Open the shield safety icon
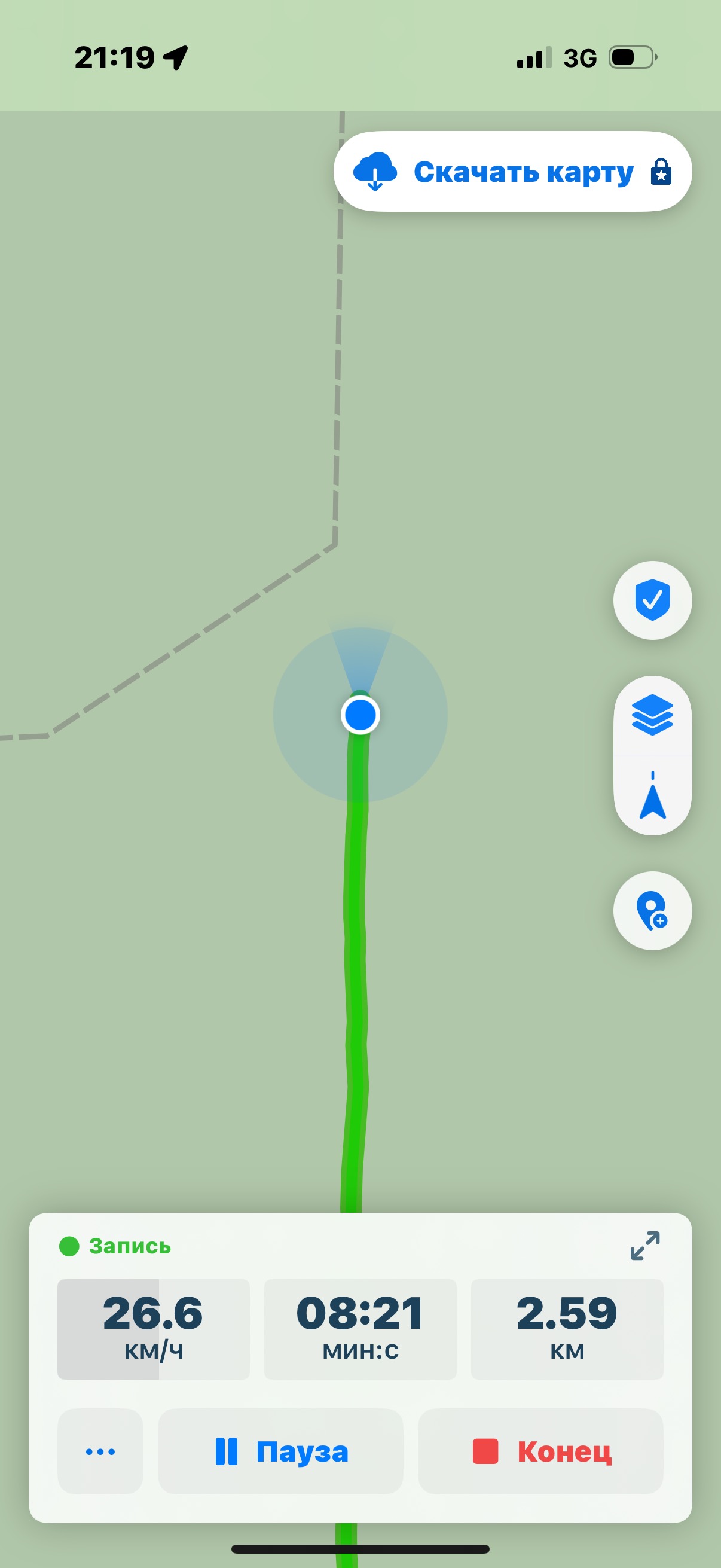The image size is (721, 1568). 652,600
